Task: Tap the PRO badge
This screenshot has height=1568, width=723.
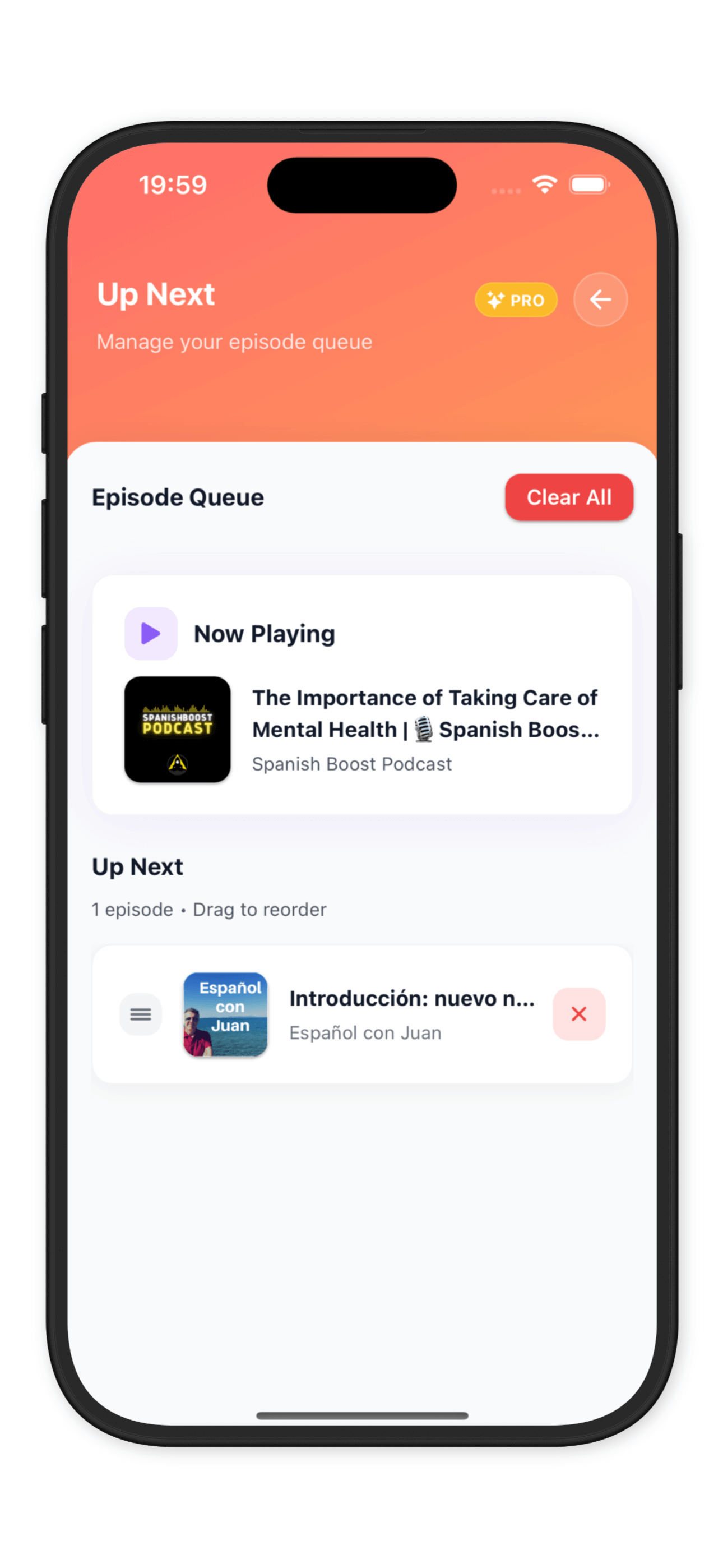Action: [x=516, y=300]
